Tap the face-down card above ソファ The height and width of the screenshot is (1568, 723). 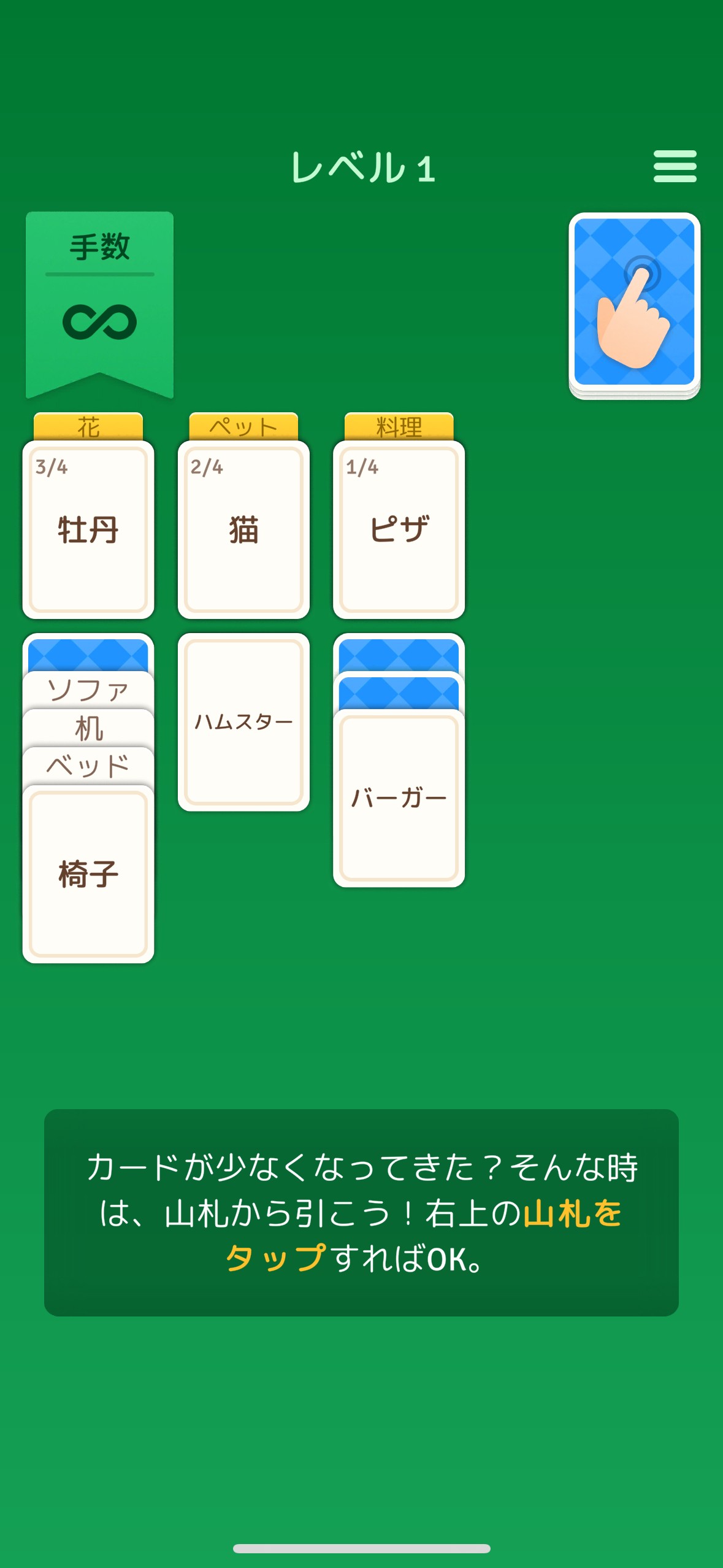coord(88,656)
